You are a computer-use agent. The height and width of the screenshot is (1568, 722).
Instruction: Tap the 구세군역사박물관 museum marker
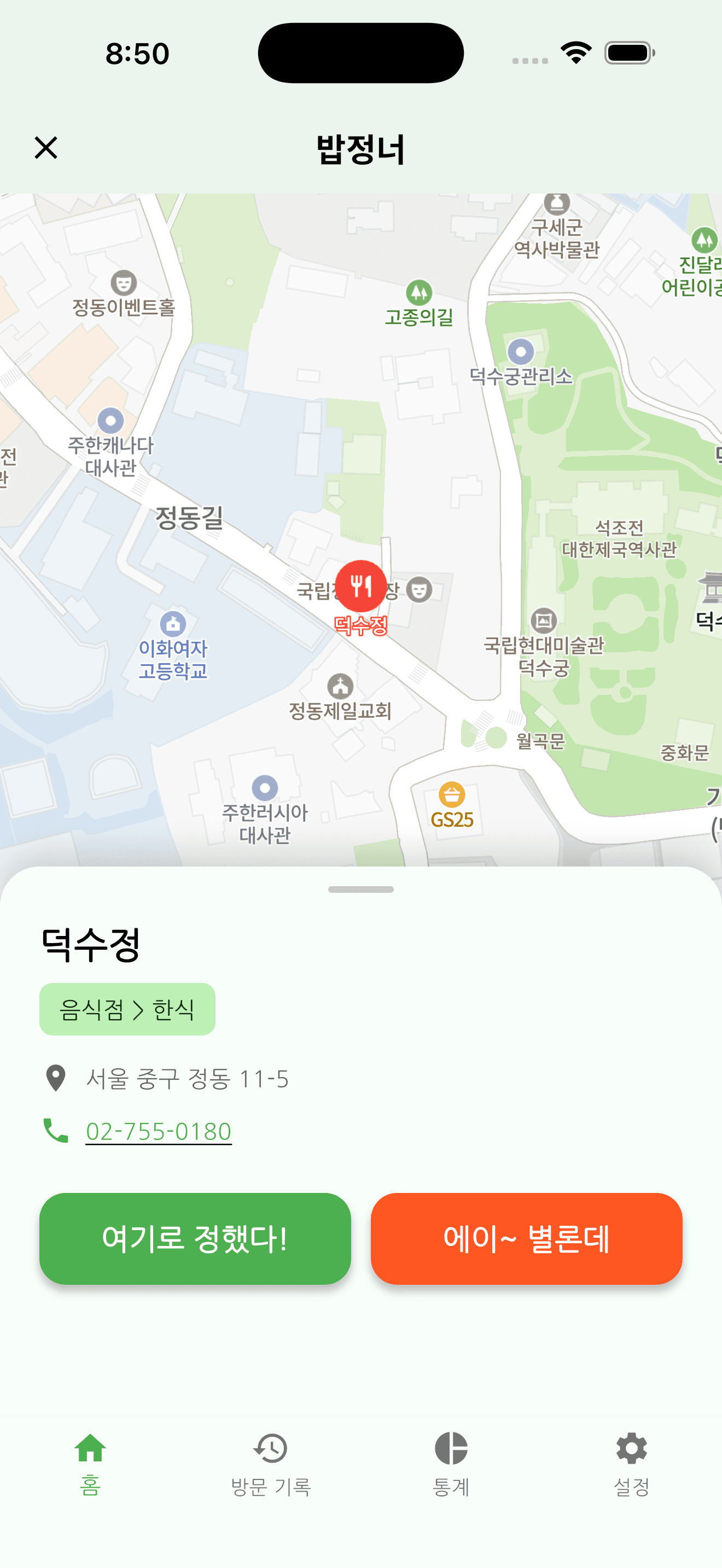(x=557, y=203)
